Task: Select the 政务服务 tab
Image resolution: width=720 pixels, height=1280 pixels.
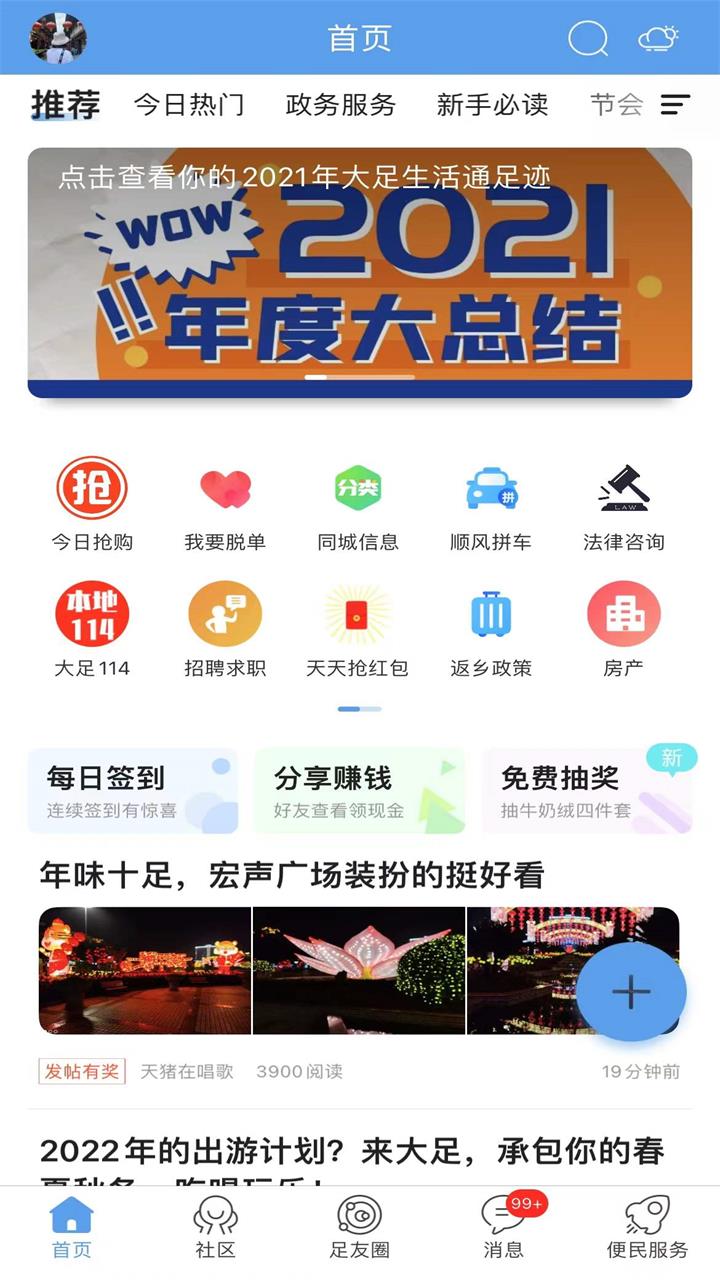Action: click(x=340, y=105)
